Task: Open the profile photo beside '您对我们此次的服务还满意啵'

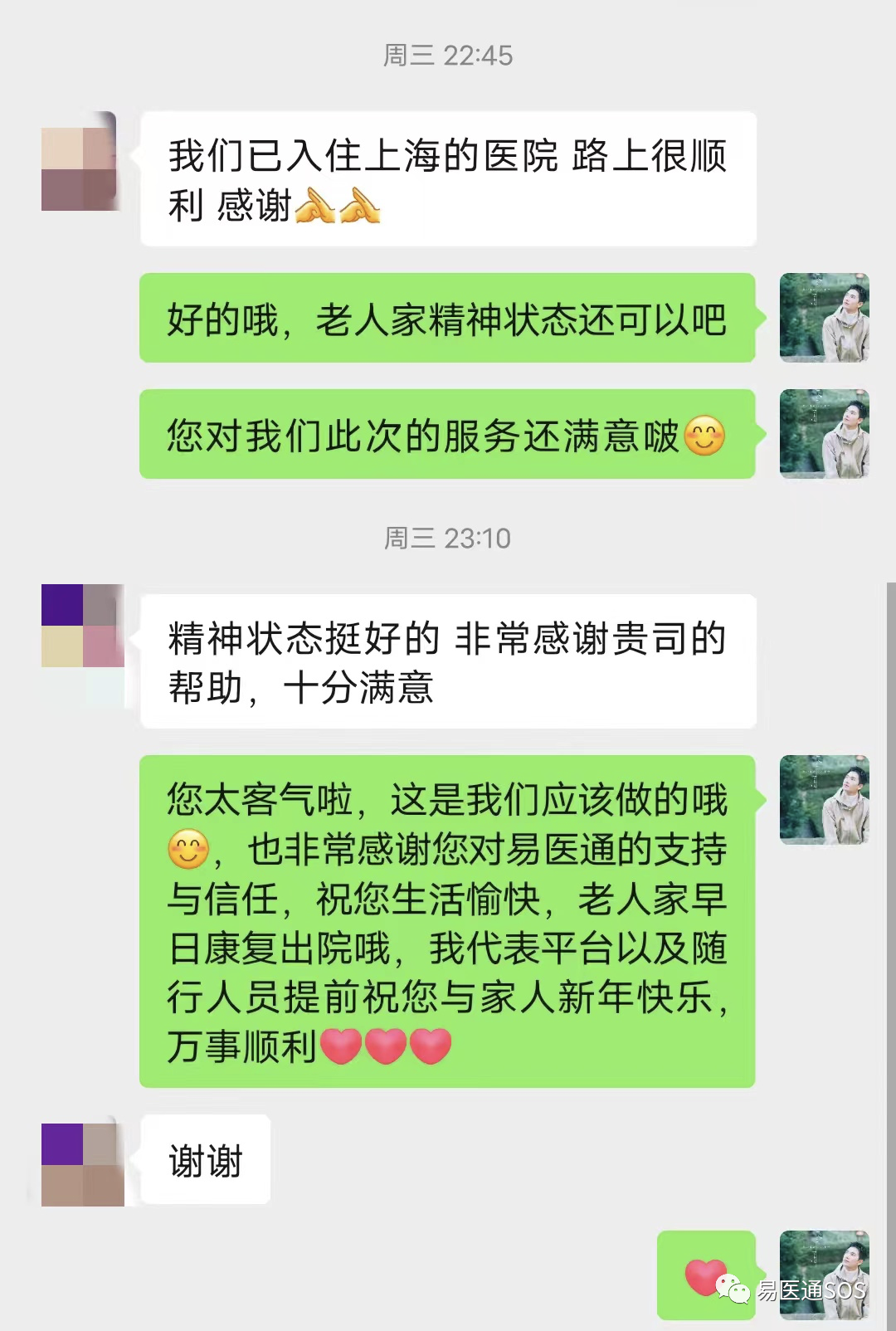Action: click(824, 434)
